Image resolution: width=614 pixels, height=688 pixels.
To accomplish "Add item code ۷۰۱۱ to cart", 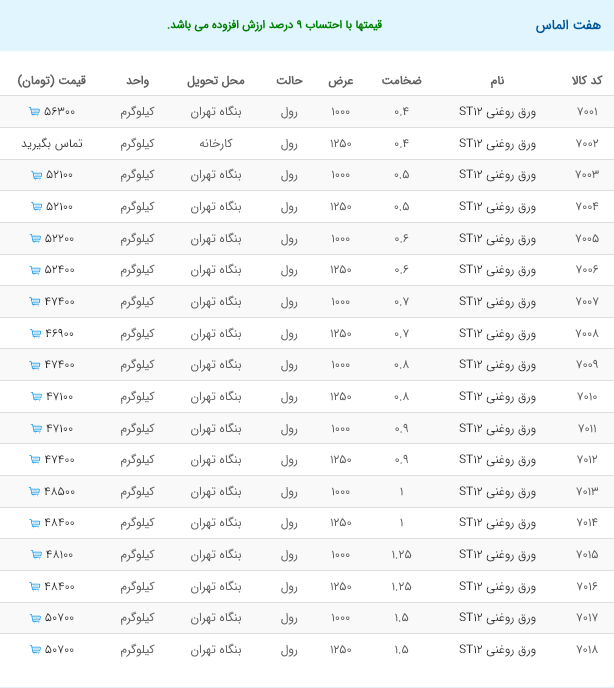I will click(36, 429).
